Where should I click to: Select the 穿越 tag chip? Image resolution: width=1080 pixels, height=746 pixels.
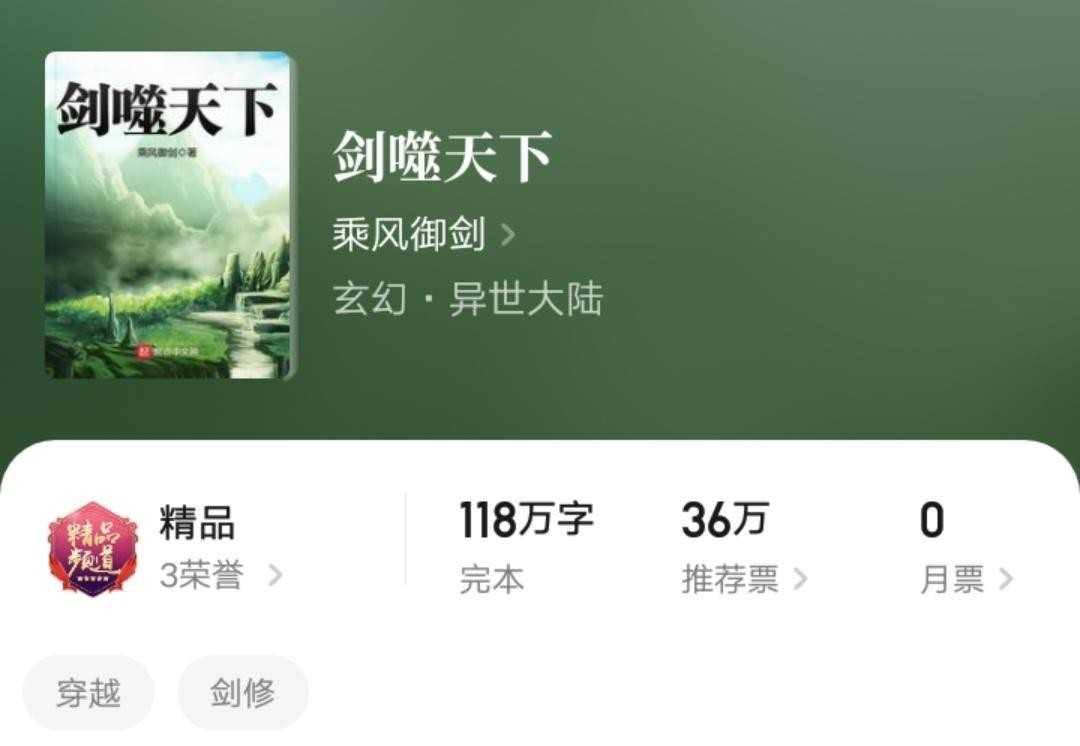coord(88,693)
